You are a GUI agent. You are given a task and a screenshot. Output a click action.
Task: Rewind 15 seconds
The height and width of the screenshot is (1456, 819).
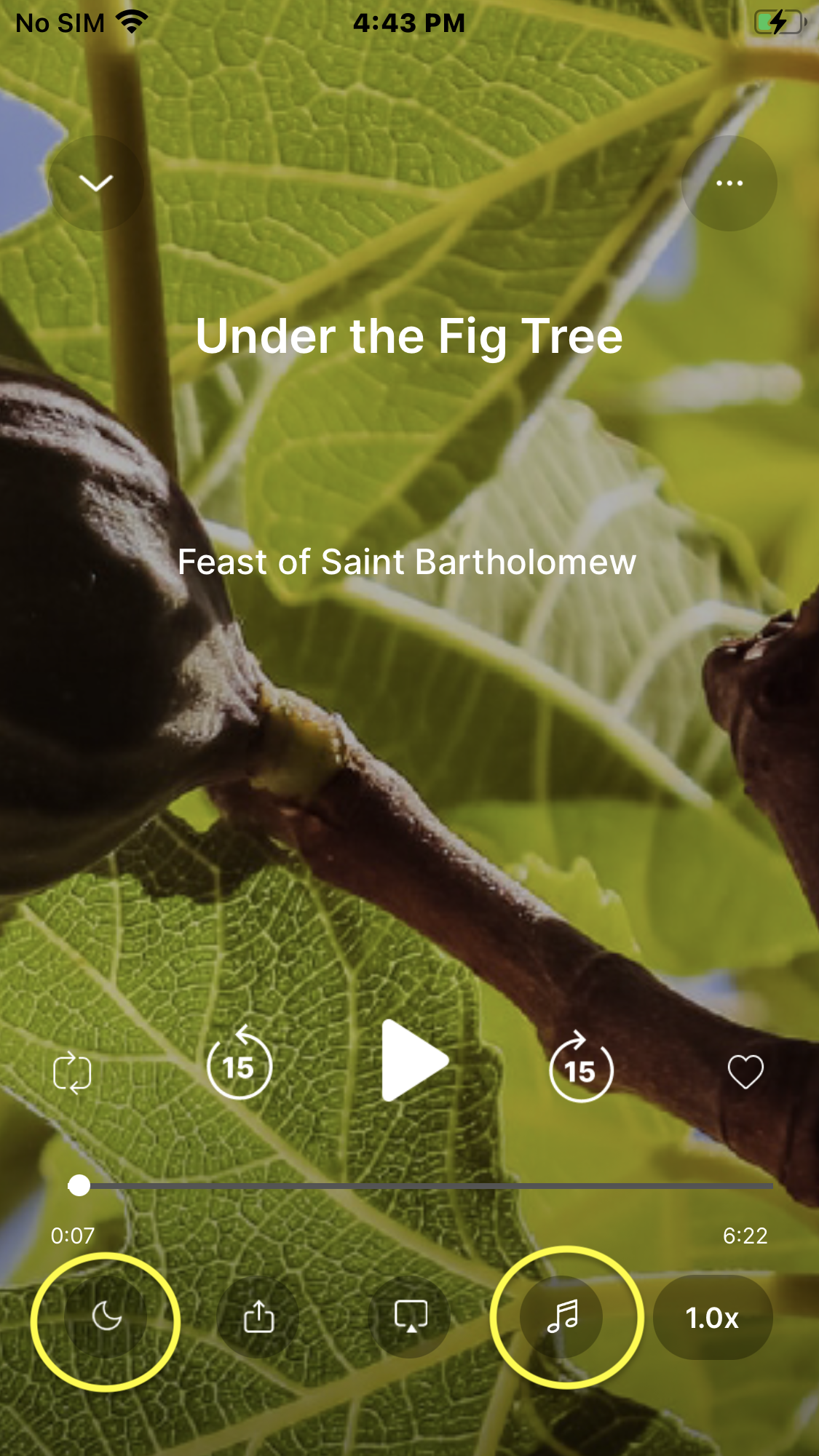point(240,1063)
